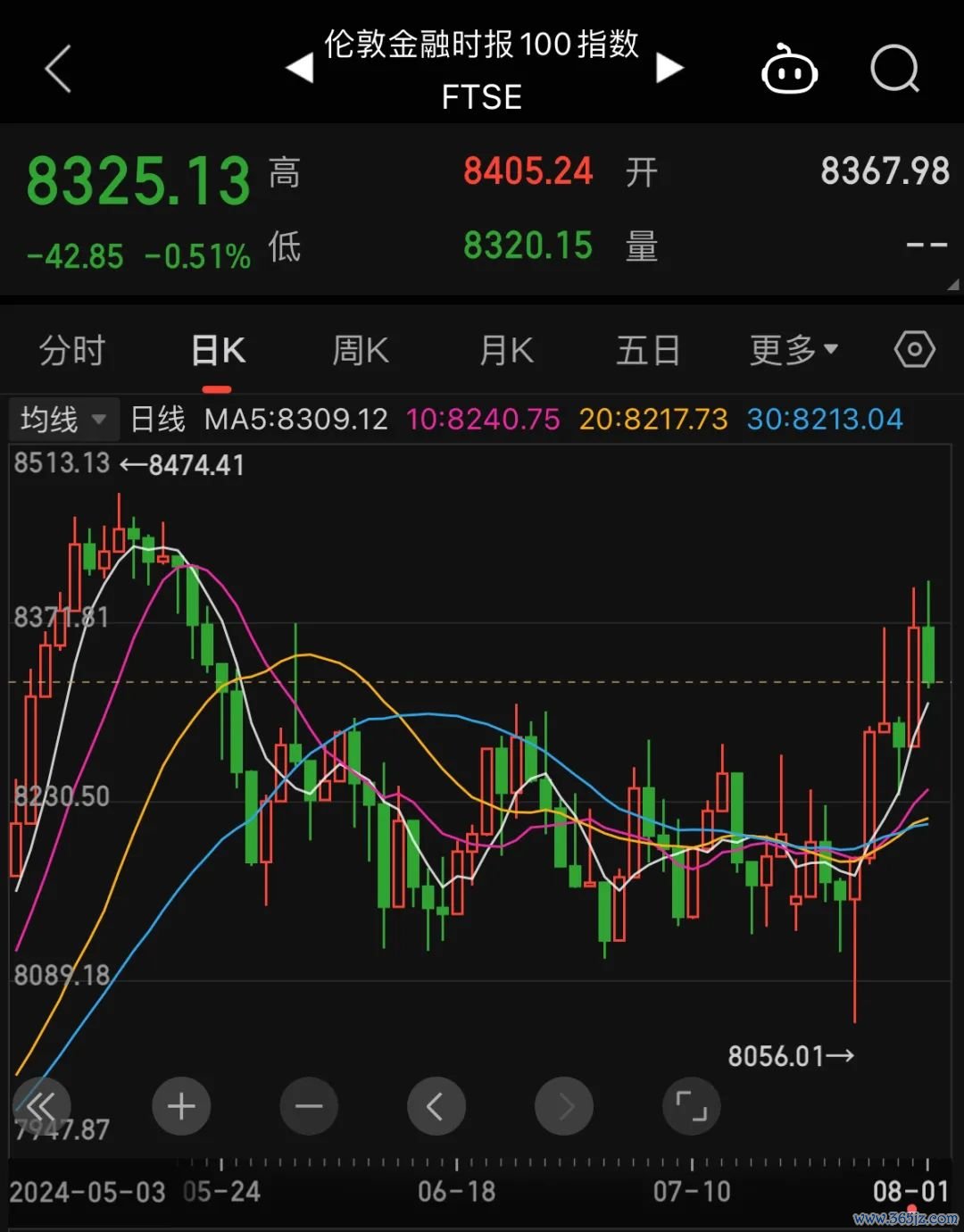The width and height of the screenshot is (964, 1232).
Task: Go back using the top-left arrow
Action: point(58,70)
